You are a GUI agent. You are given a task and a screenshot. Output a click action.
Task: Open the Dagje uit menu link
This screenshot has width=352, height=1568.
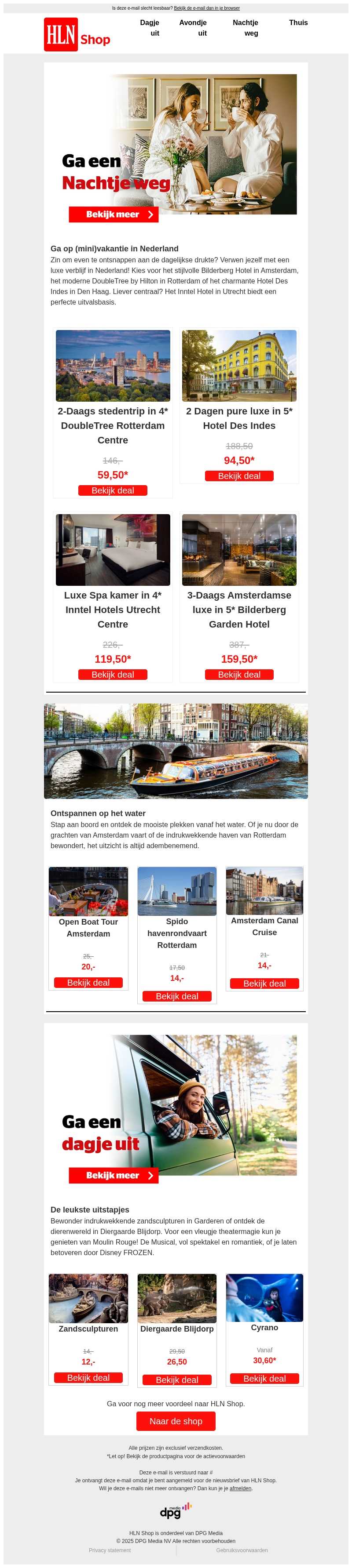pos(150,28)
